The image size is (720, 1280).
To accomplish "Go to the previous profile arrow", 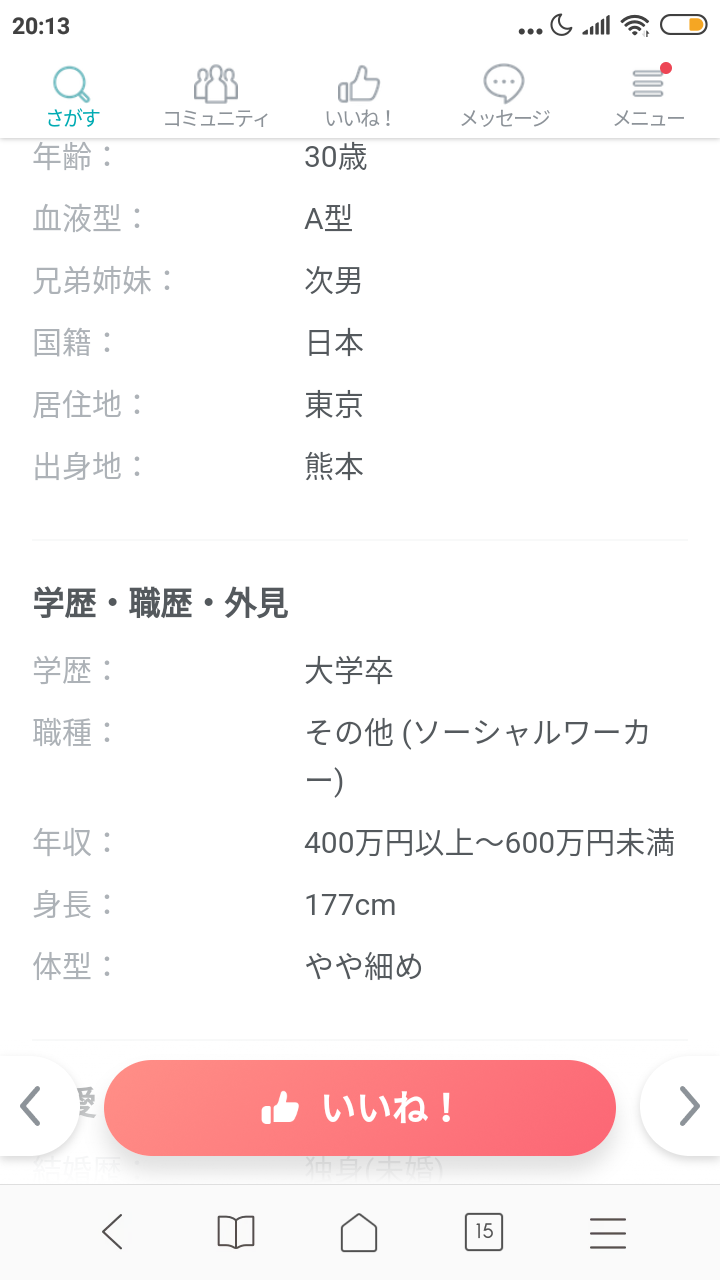I will pos(32,1106).
